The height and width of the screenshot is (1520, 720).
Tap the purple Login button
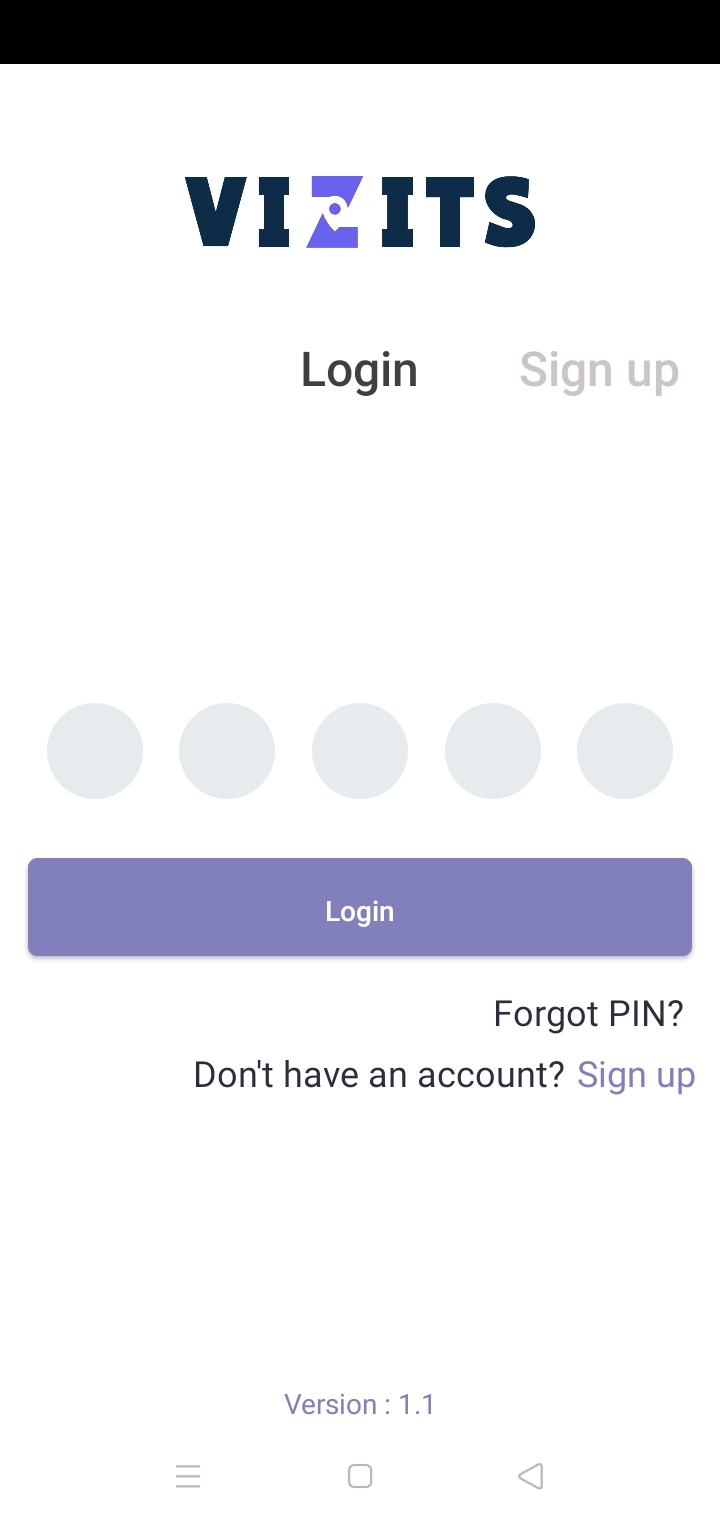pyautogui.click(x=360, y=907)
